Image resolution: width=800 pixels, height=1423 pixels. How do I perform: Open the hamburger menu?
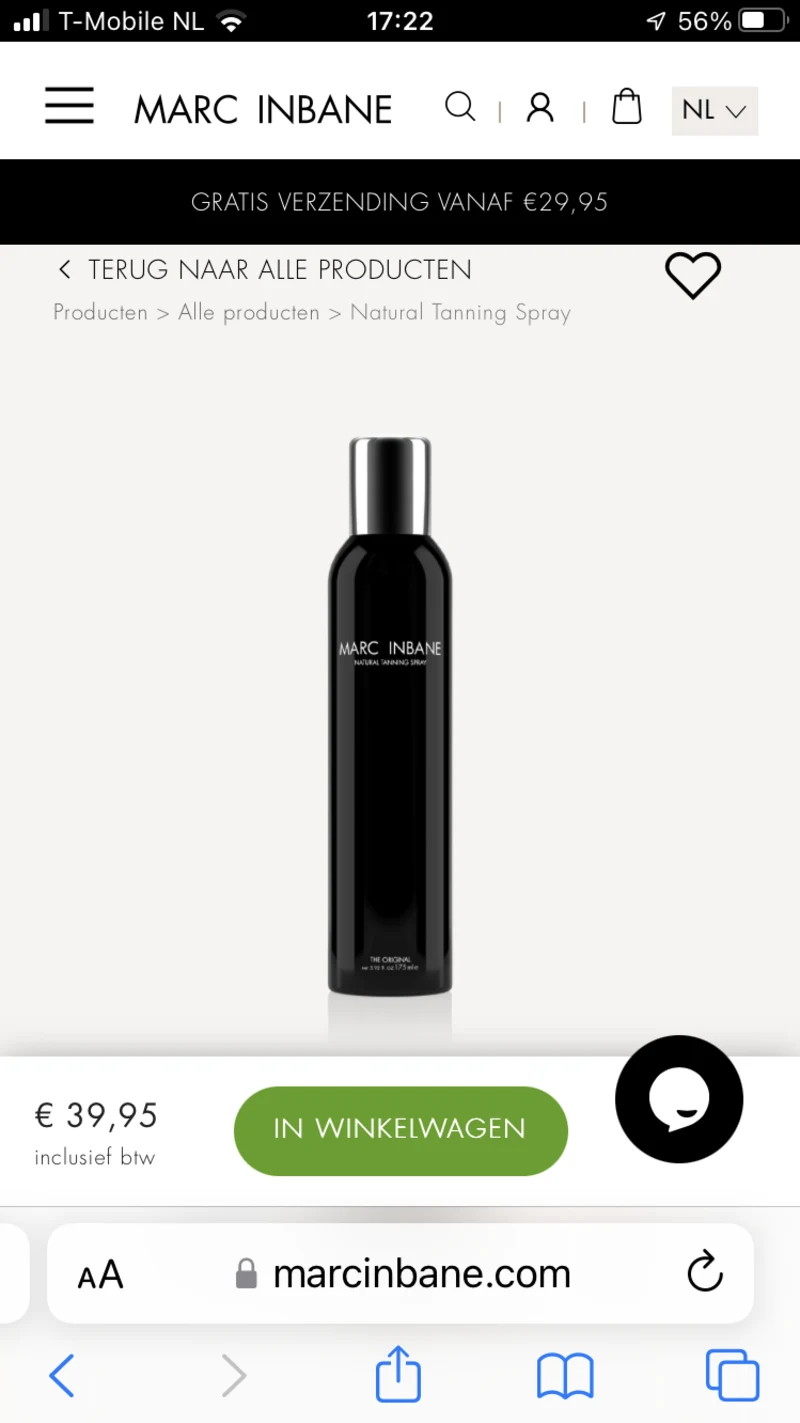coord(69,106)
